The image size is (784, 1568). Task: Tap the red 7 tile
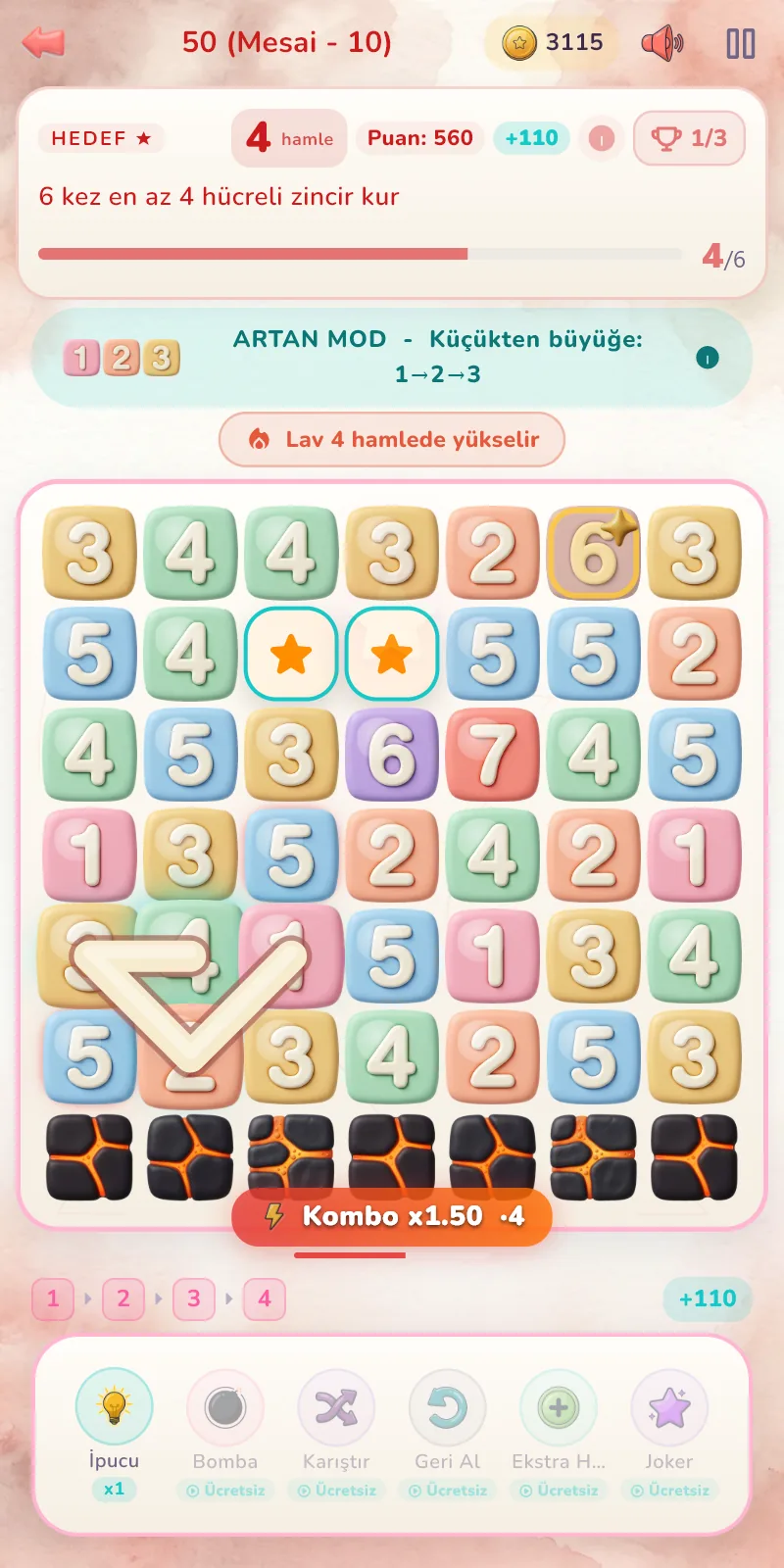click(x=493, y=755)
